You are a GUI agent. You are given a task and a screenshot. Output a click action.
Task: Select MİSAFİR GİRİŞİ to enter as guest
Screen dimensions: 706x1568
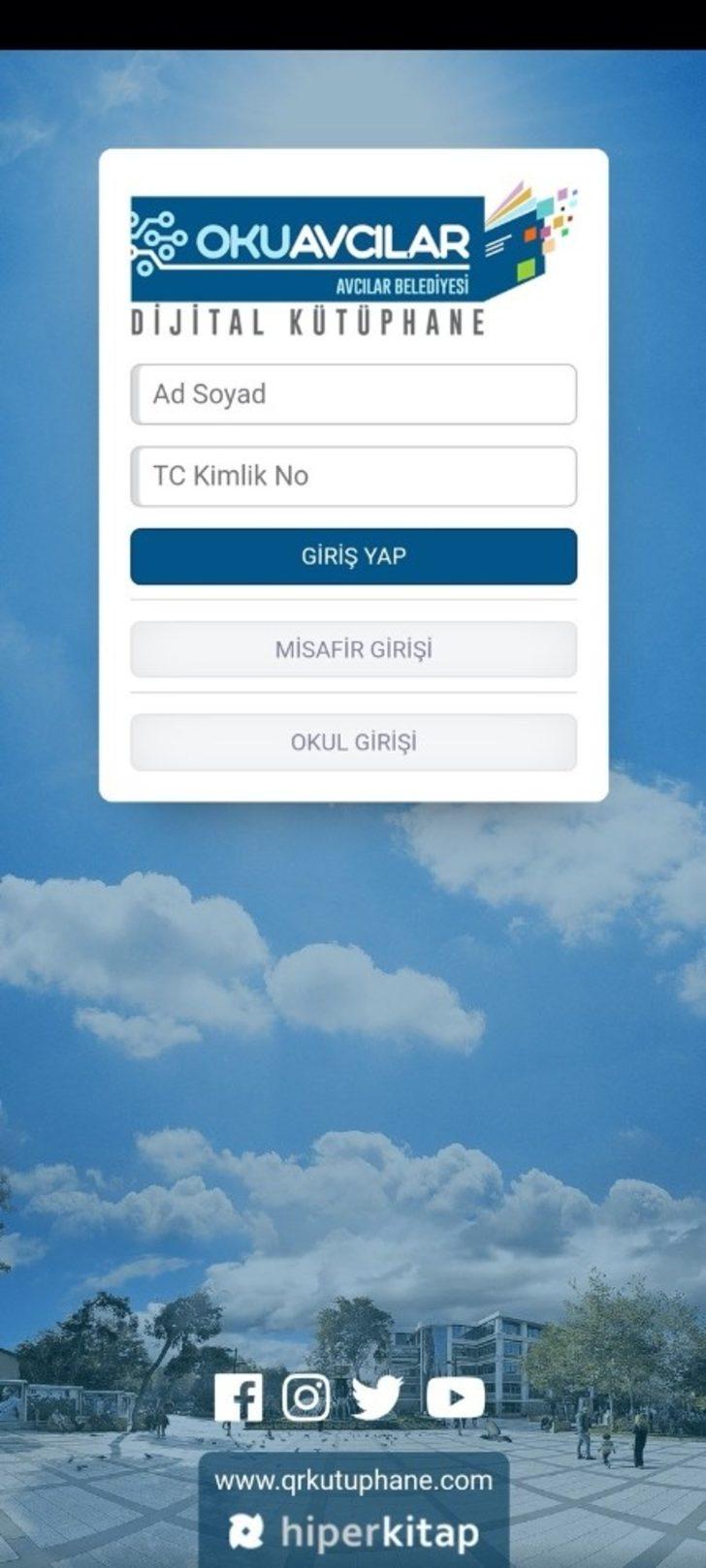click(353, 649)
